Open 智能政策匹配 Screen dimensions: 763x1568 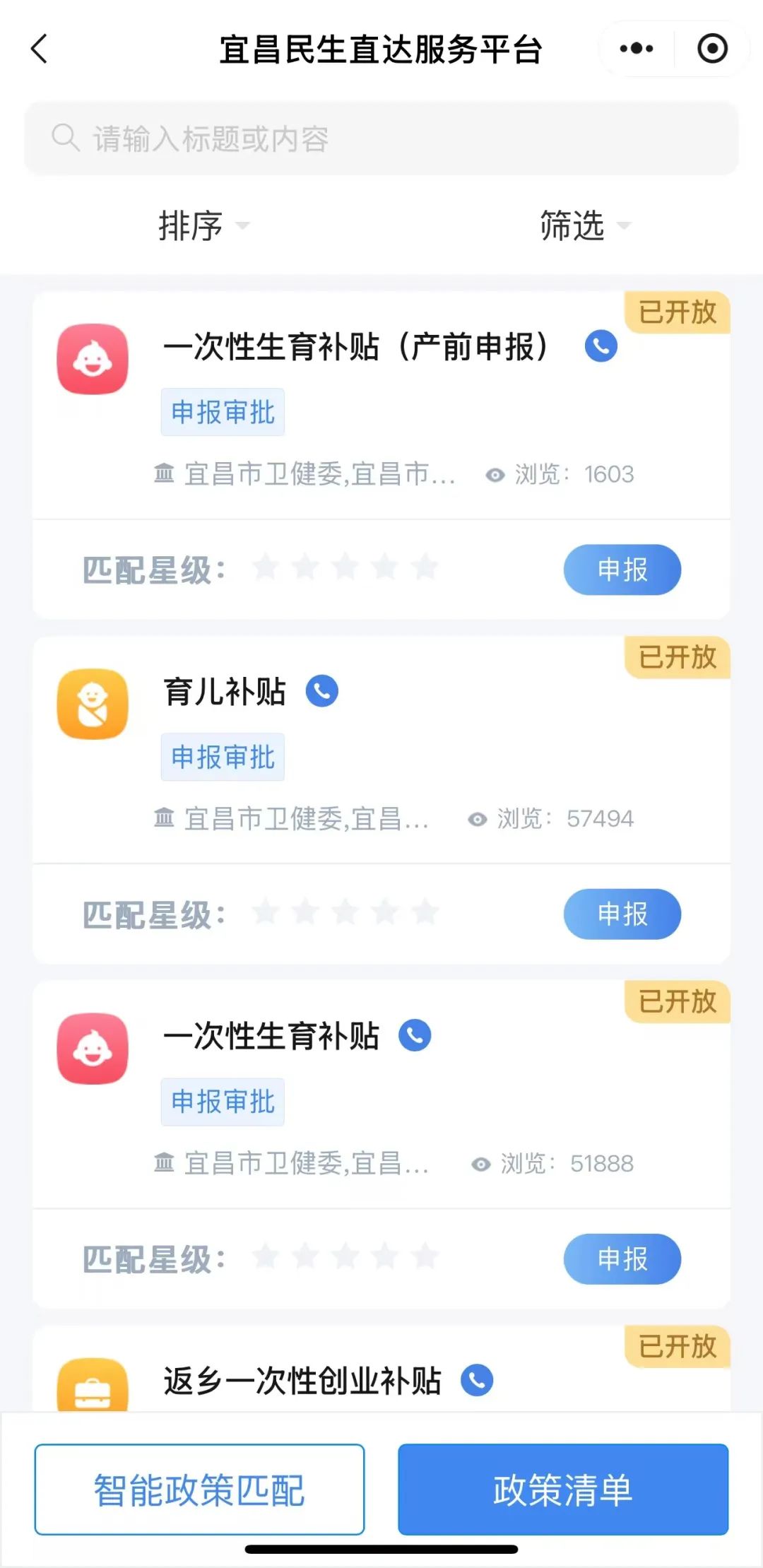[x=199, y=1490]
